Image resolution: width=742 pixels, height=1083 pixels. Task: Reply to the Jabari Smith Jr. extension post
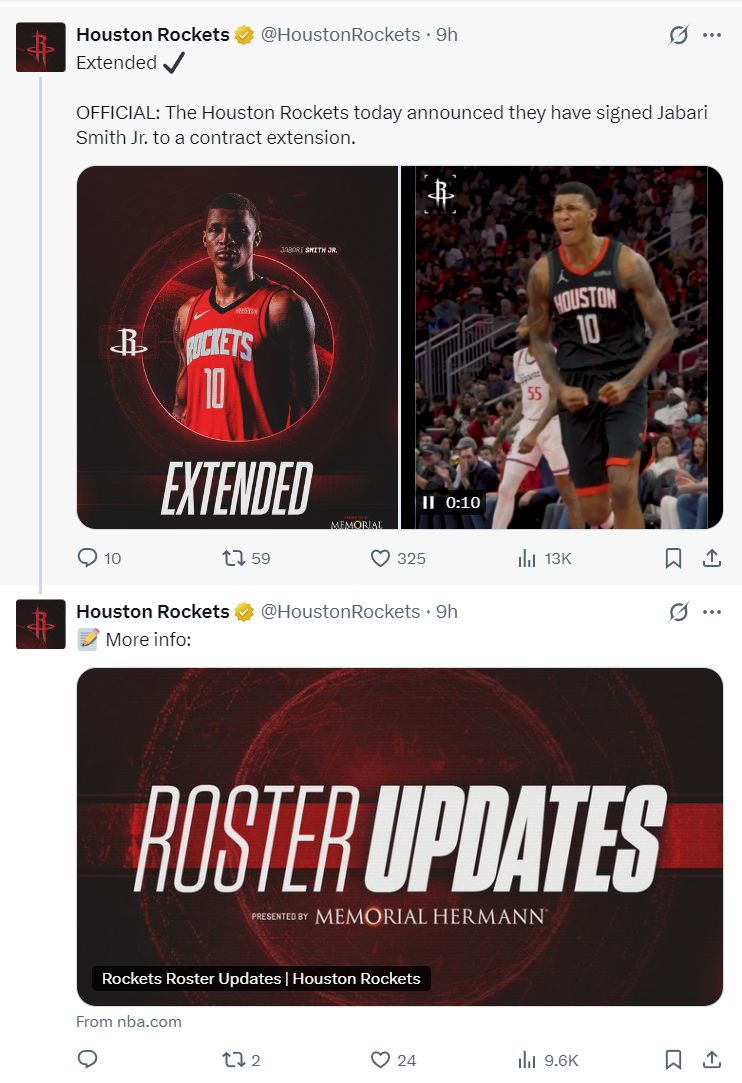click(88, 558)
